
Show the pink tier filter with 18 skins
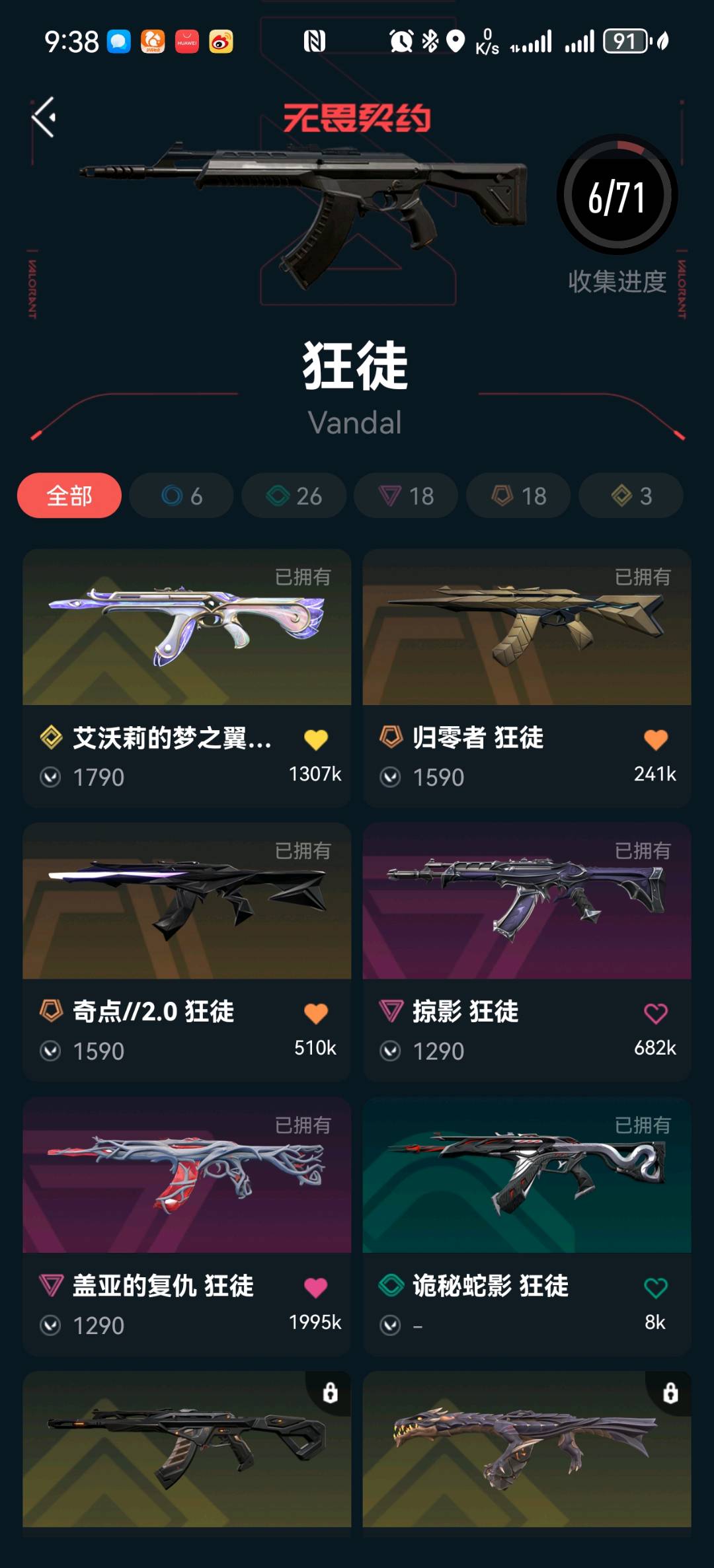[406, 496]
